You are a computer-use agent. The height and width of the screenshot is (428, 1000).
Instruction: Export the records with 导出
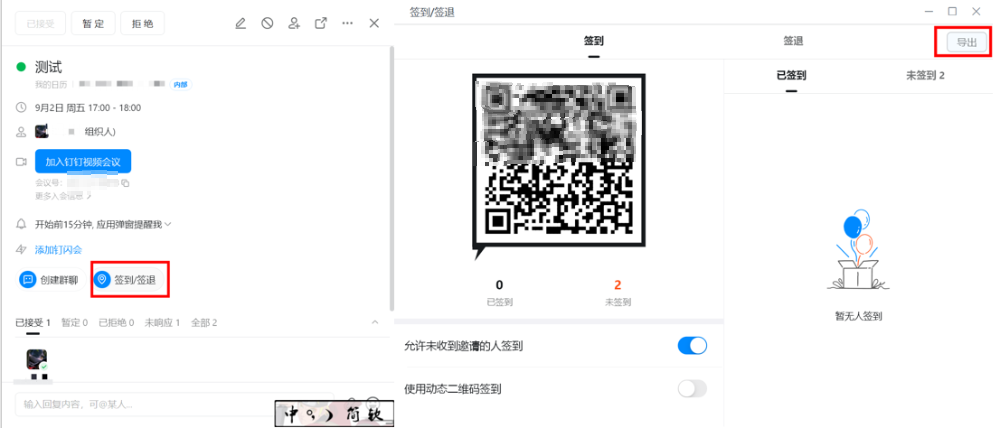(965, 42)
